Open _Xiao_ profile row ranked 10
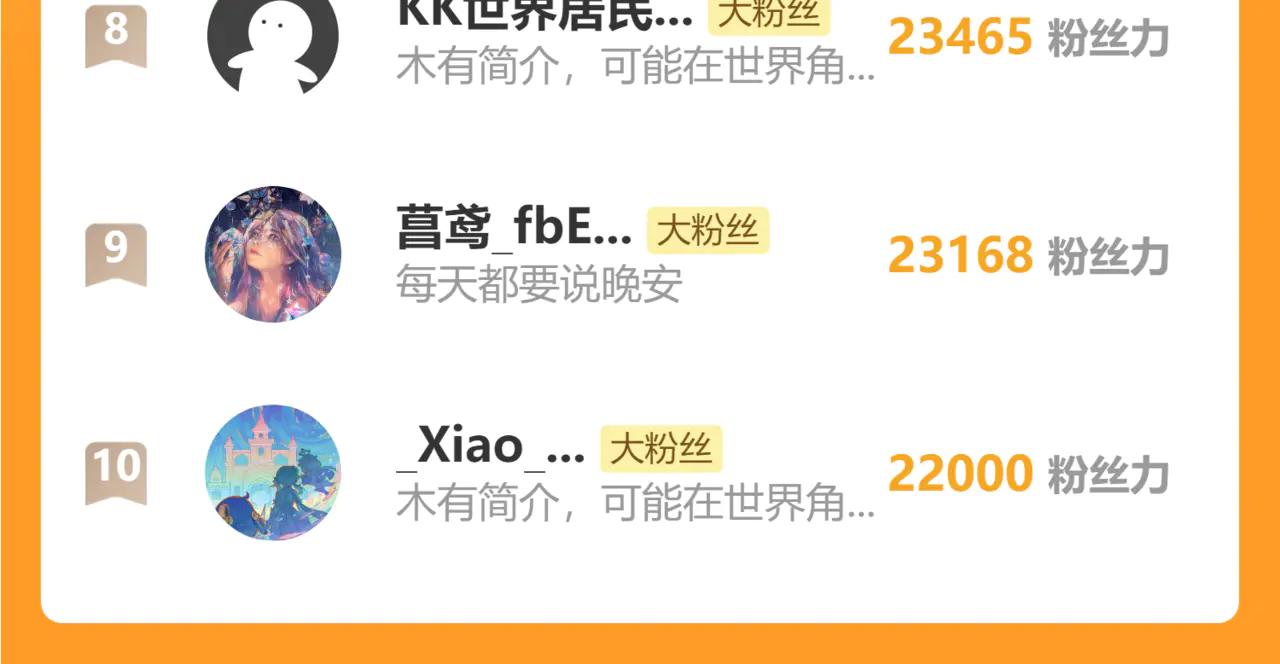This screenshot has height=664, width=1280. 640,472
